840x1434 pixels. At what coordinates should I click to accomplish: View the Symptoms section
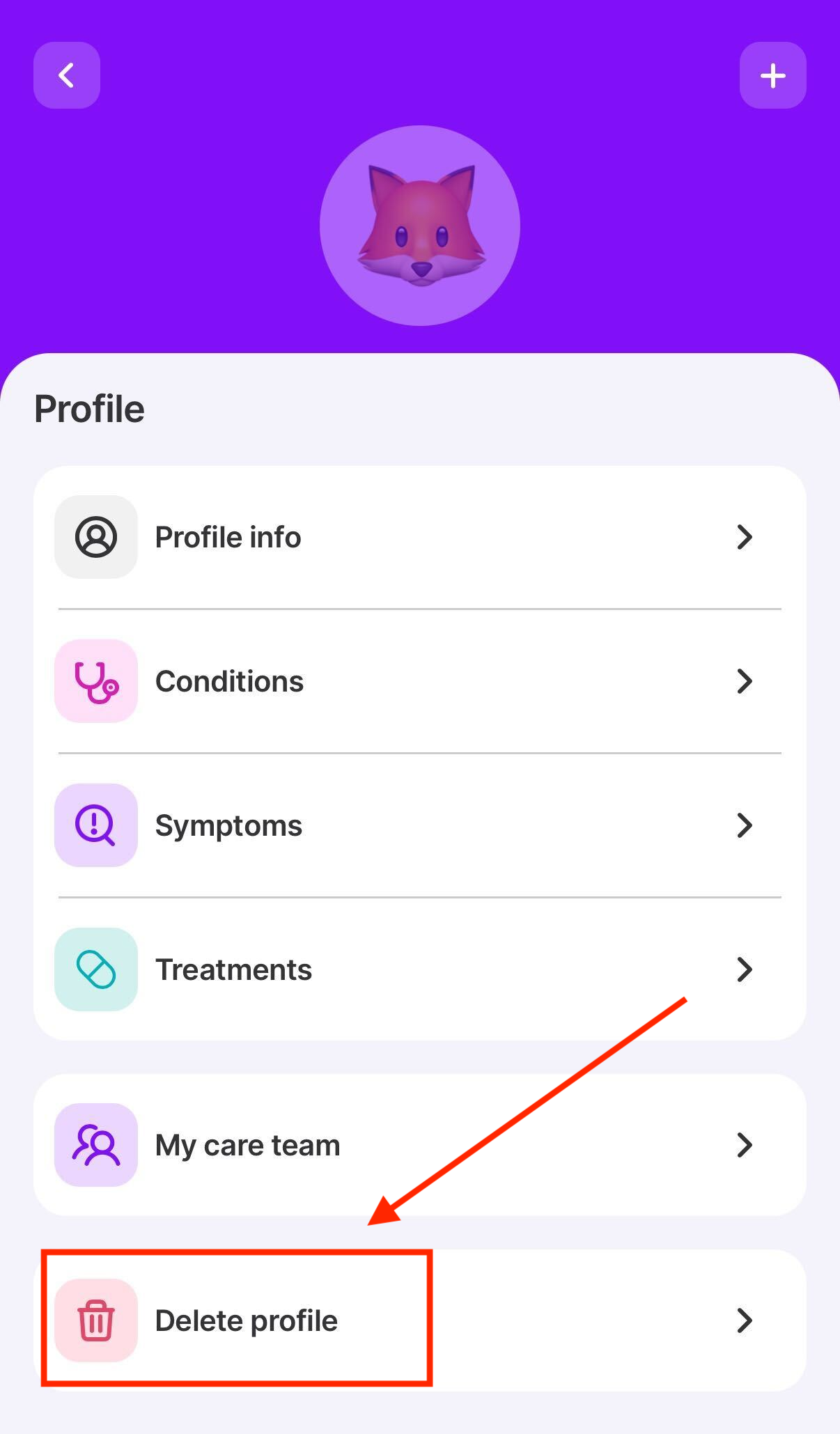pyautogui.click(x=419, y=825)
